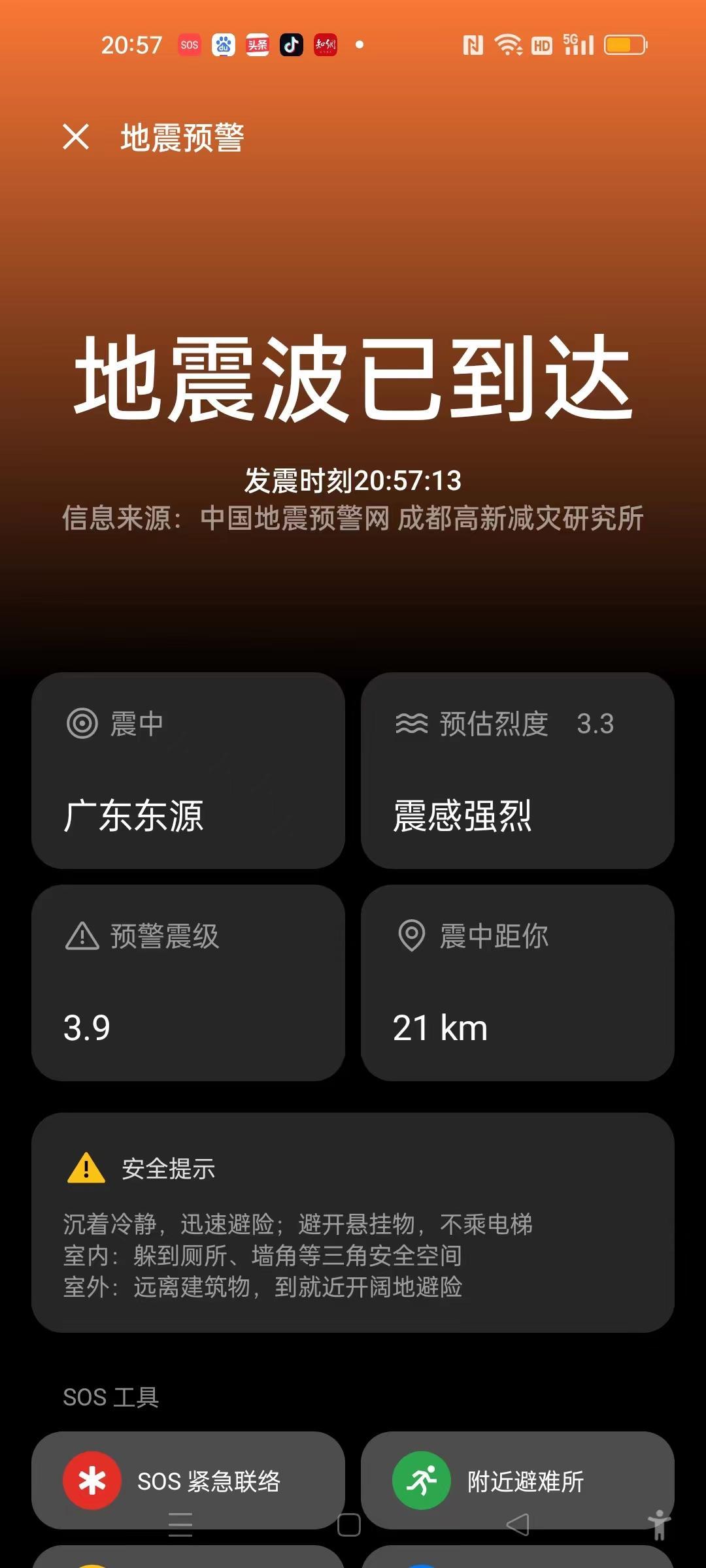Tap the 头条 icon in the status bar
Image resolution: width=706 pixels, height=1568 pixels.
(258, 44)
